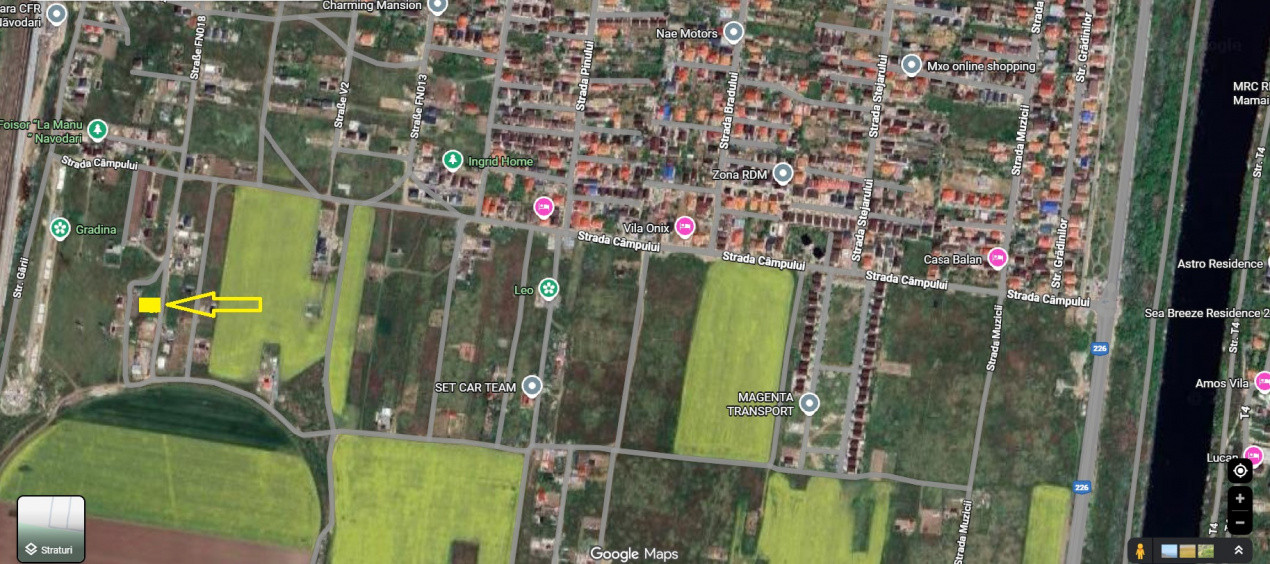
Task: Select the Casa Balan lodging pin
Action: tap(997, 258)
